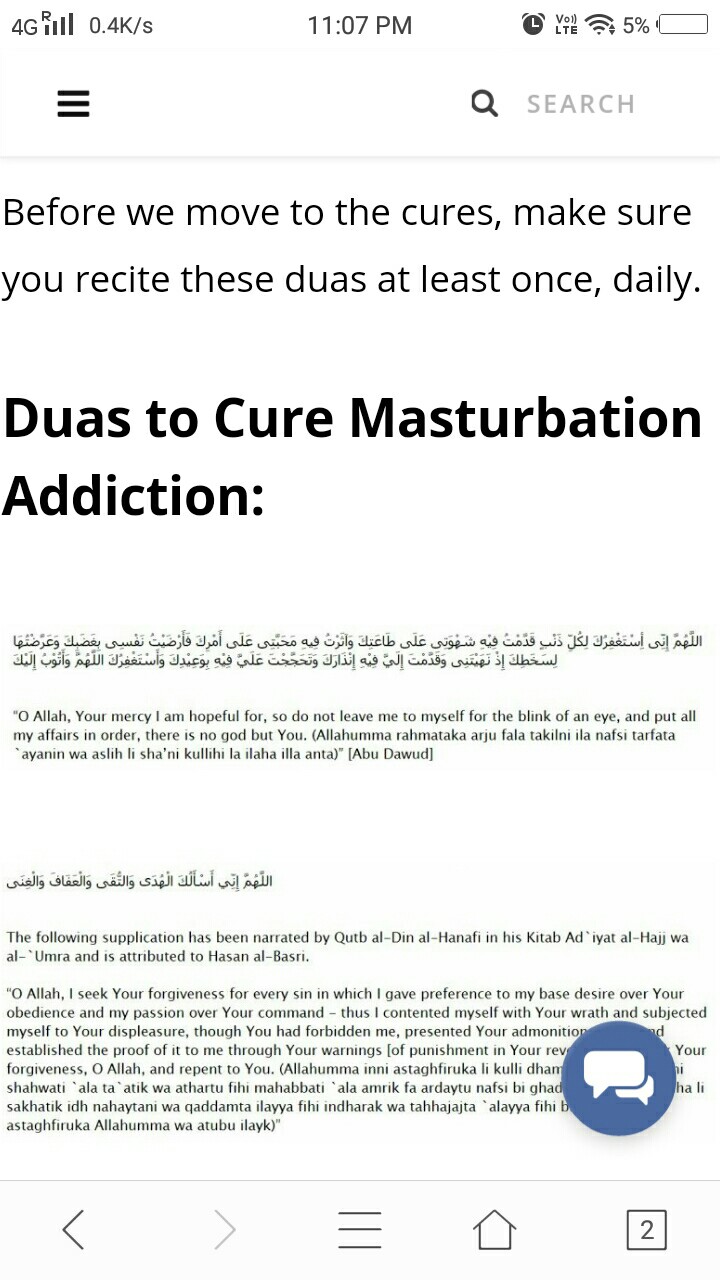This screenshot has width=720, height=1280.
Task: Go back to the previous page
Action: 73,1229
